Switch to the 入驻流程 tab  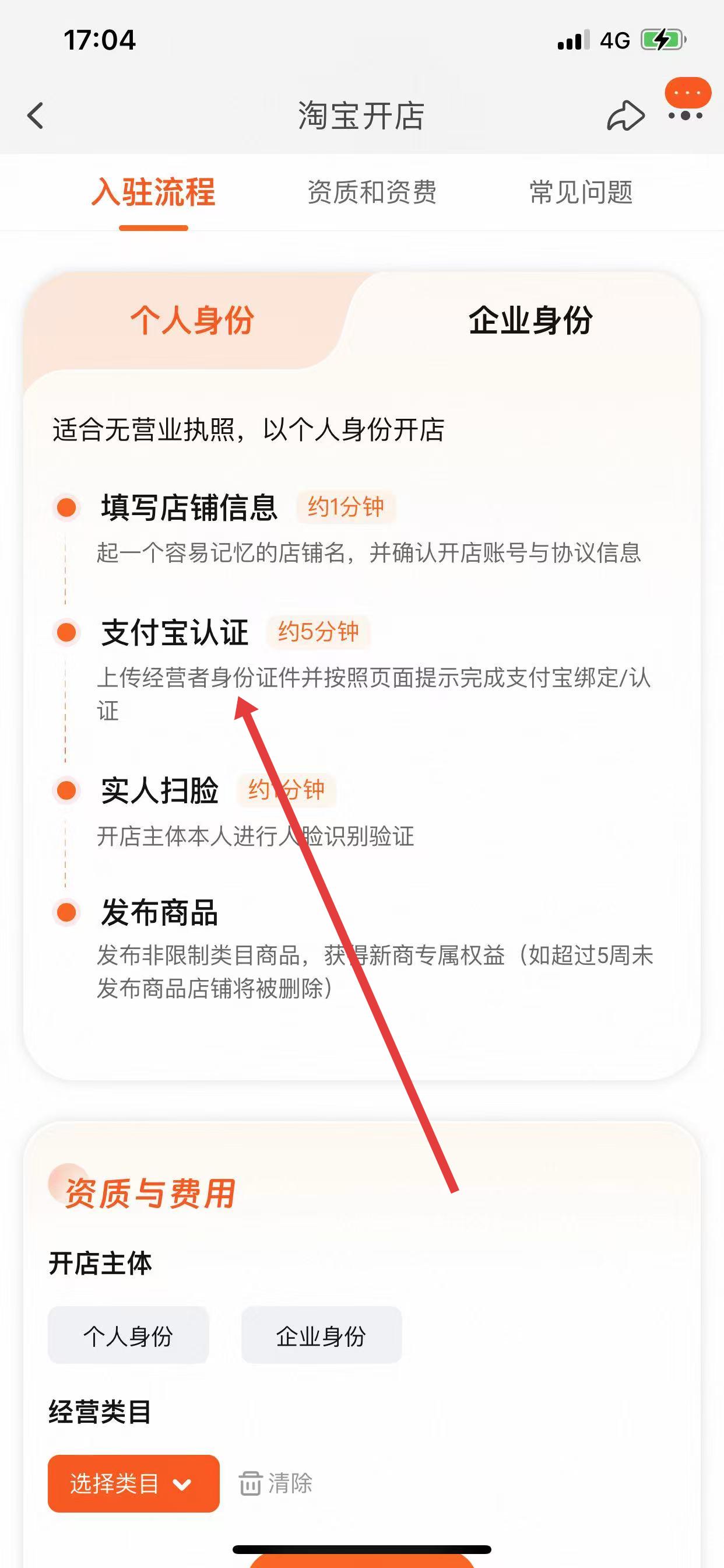(x=153, y=192)
